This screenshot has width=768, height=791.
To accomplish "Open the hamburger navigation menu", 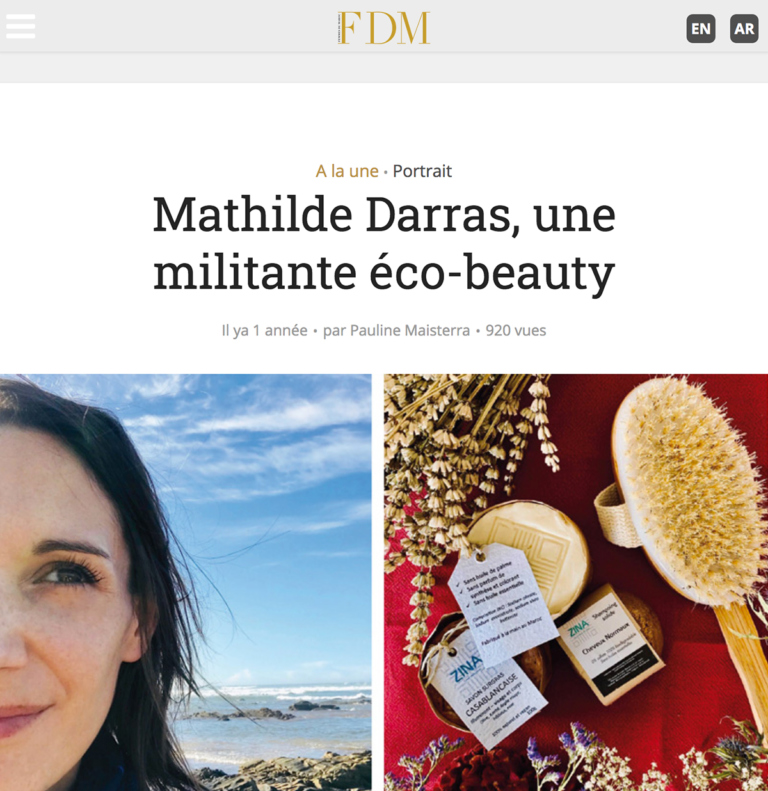I will 21,27.
